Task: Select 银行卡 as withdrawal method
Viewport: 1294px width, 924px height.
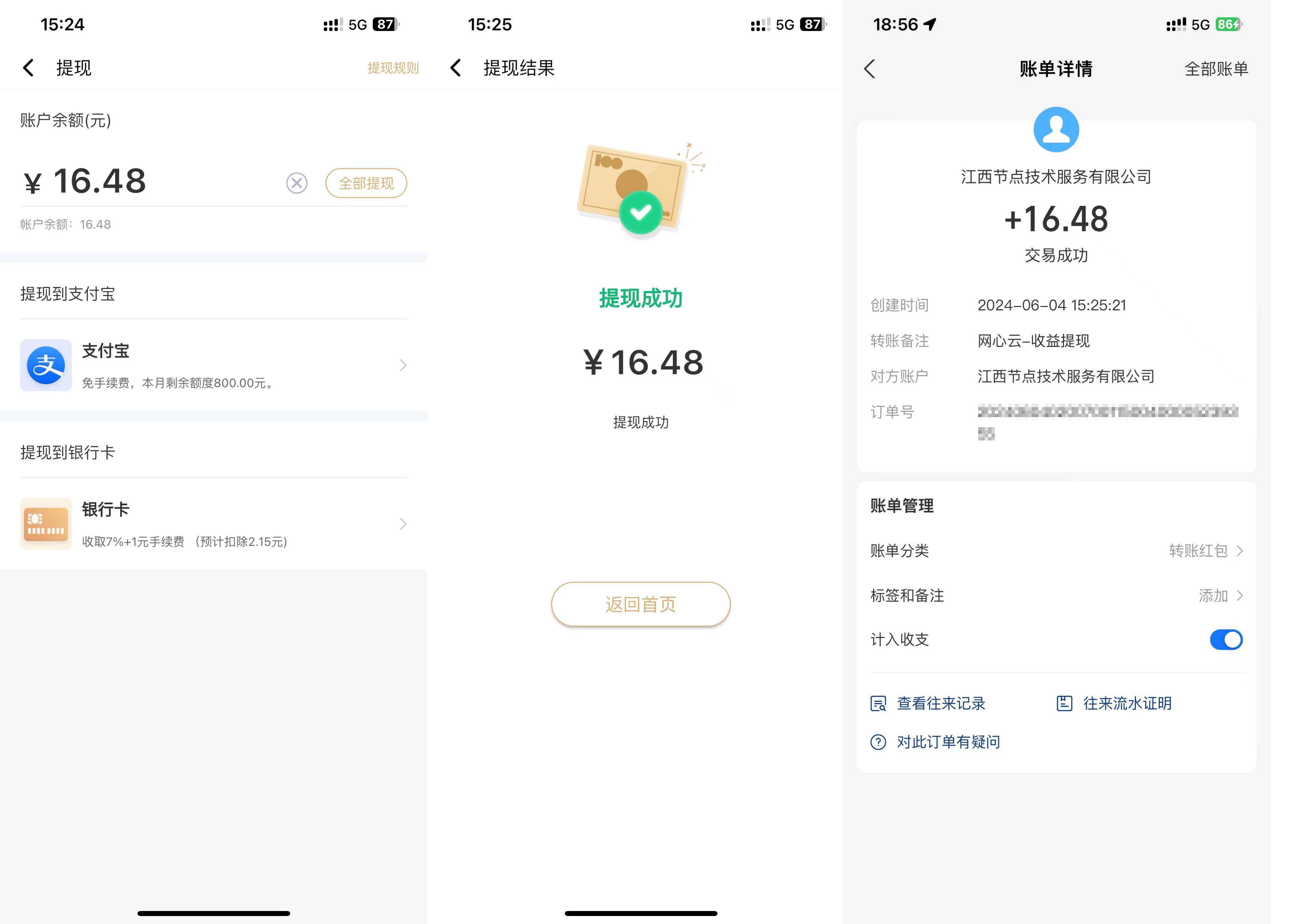Action: tap(213, 524)
